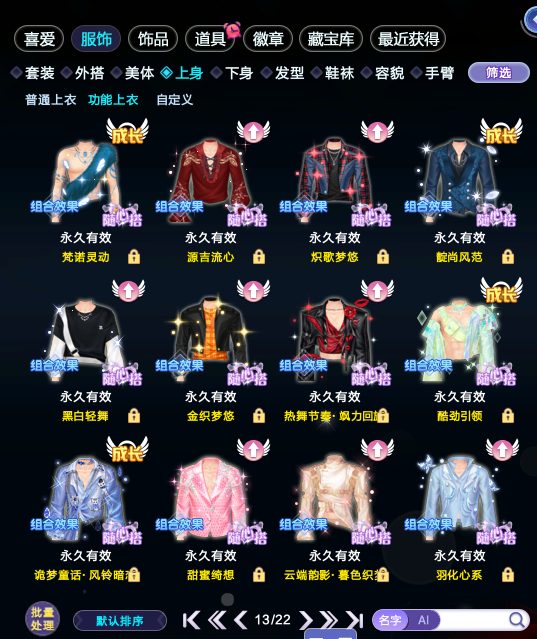Select the 羽化心系 top
The image size is (537, 639).
[x=460, y=497]
